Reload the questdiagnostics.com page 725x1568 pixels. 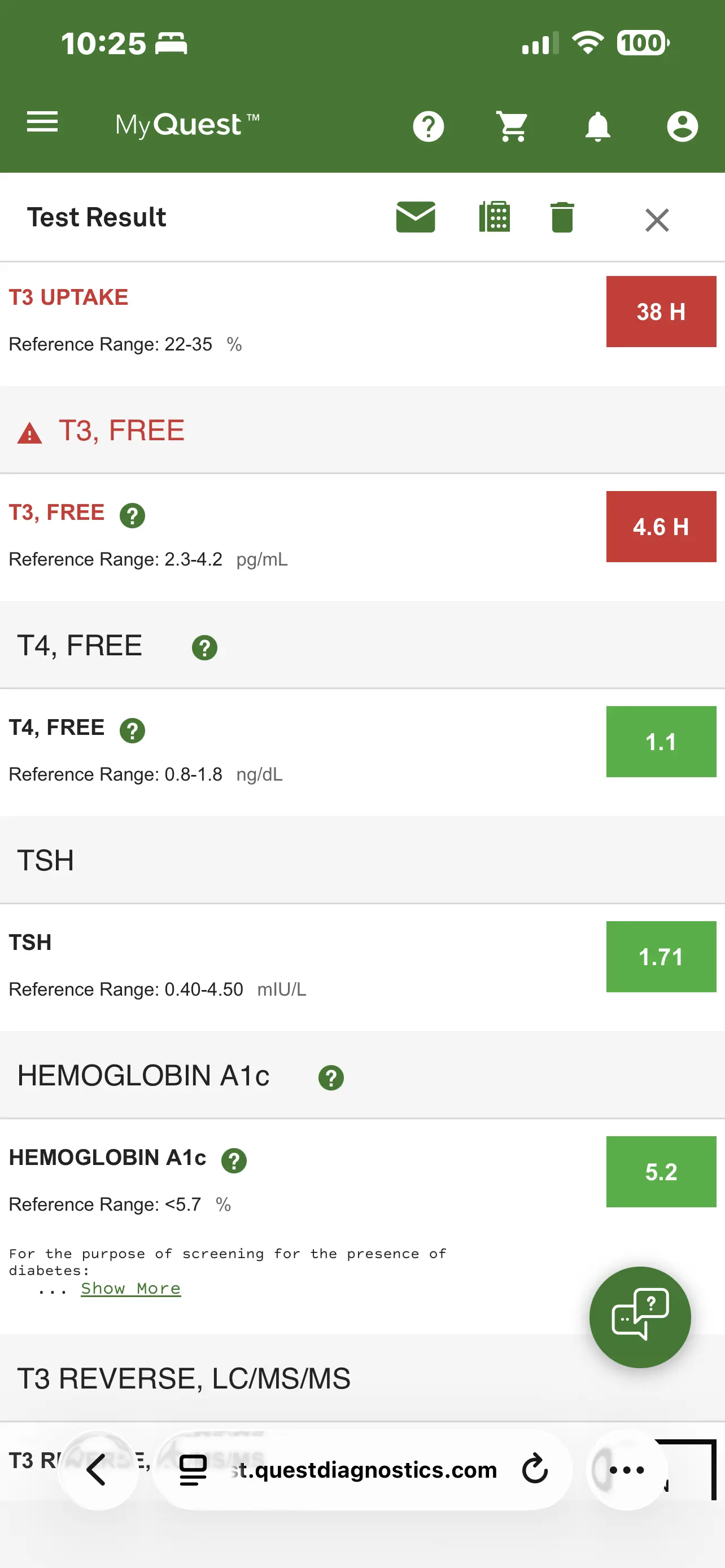tap(535, 1469)
